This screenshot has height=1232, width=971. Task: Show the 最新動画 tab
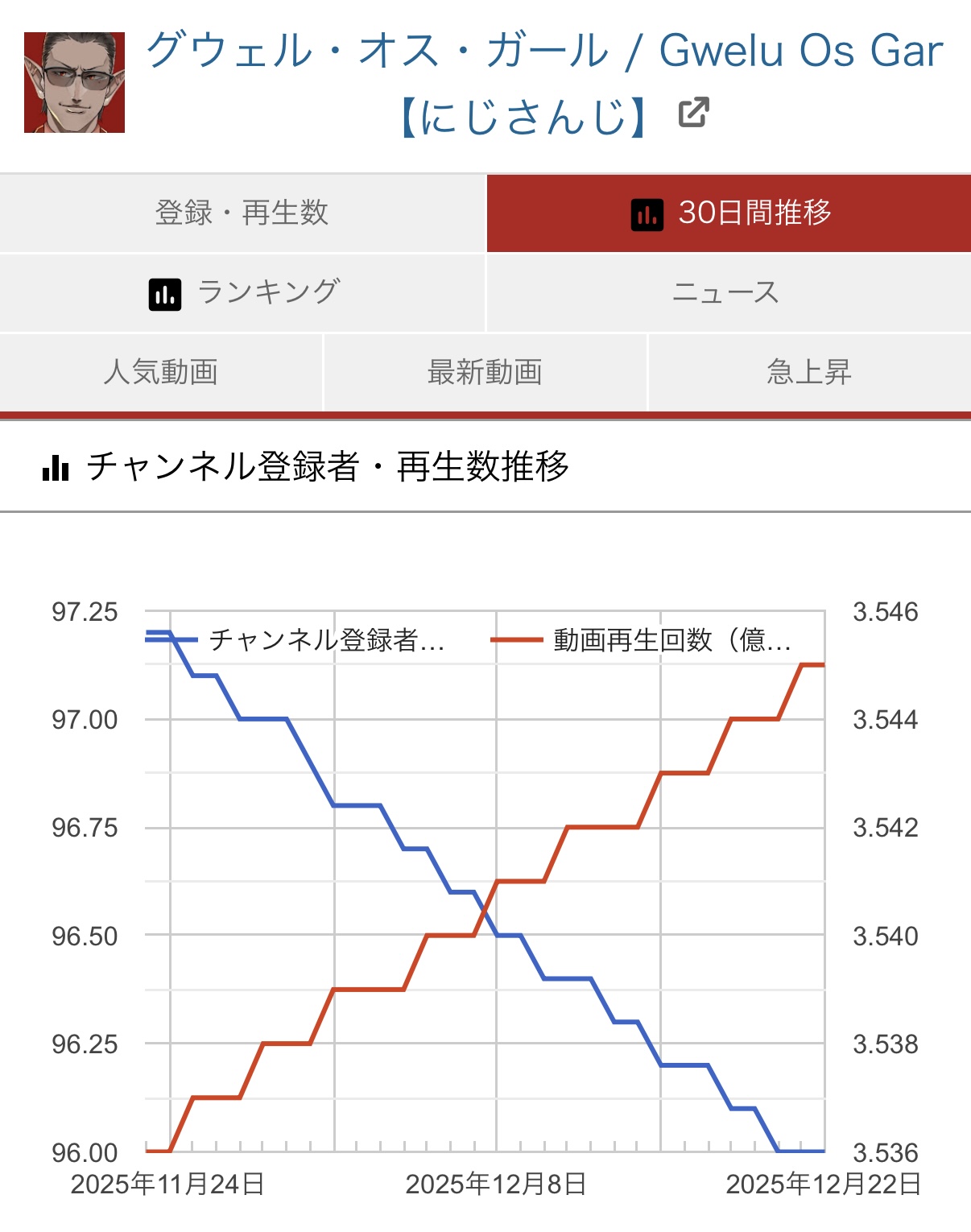tap(485, 372)
